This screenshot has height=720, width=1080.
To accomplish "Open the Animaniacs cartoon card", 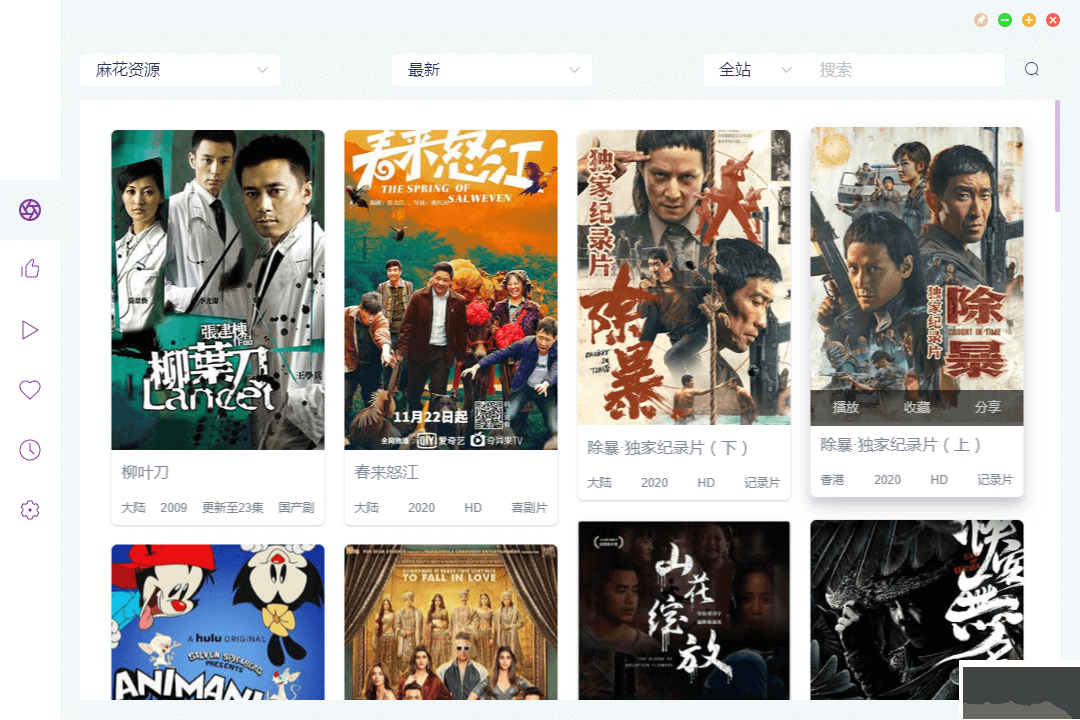I will pos(218,622).
